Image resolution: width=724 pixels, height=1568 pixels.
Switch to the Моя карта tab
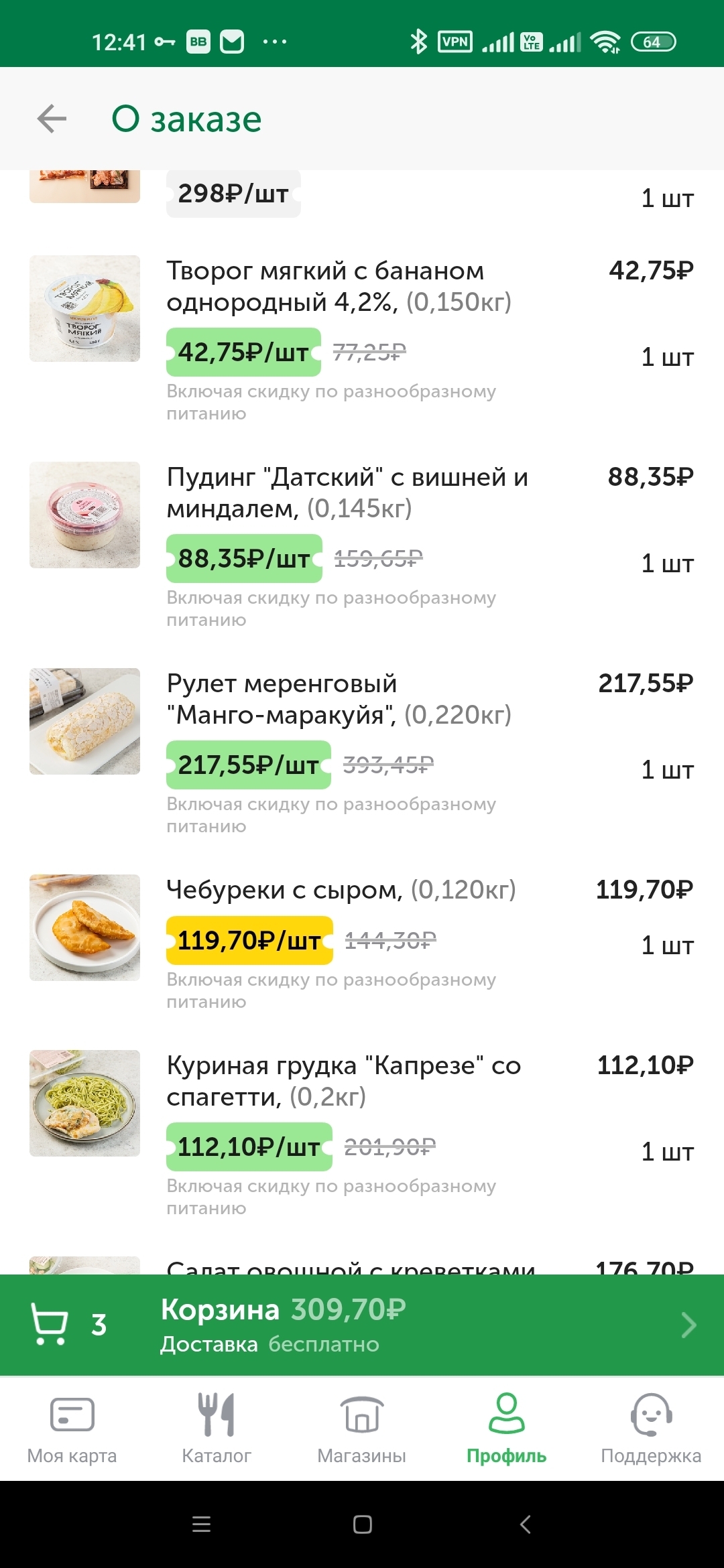pos(72,1428)
